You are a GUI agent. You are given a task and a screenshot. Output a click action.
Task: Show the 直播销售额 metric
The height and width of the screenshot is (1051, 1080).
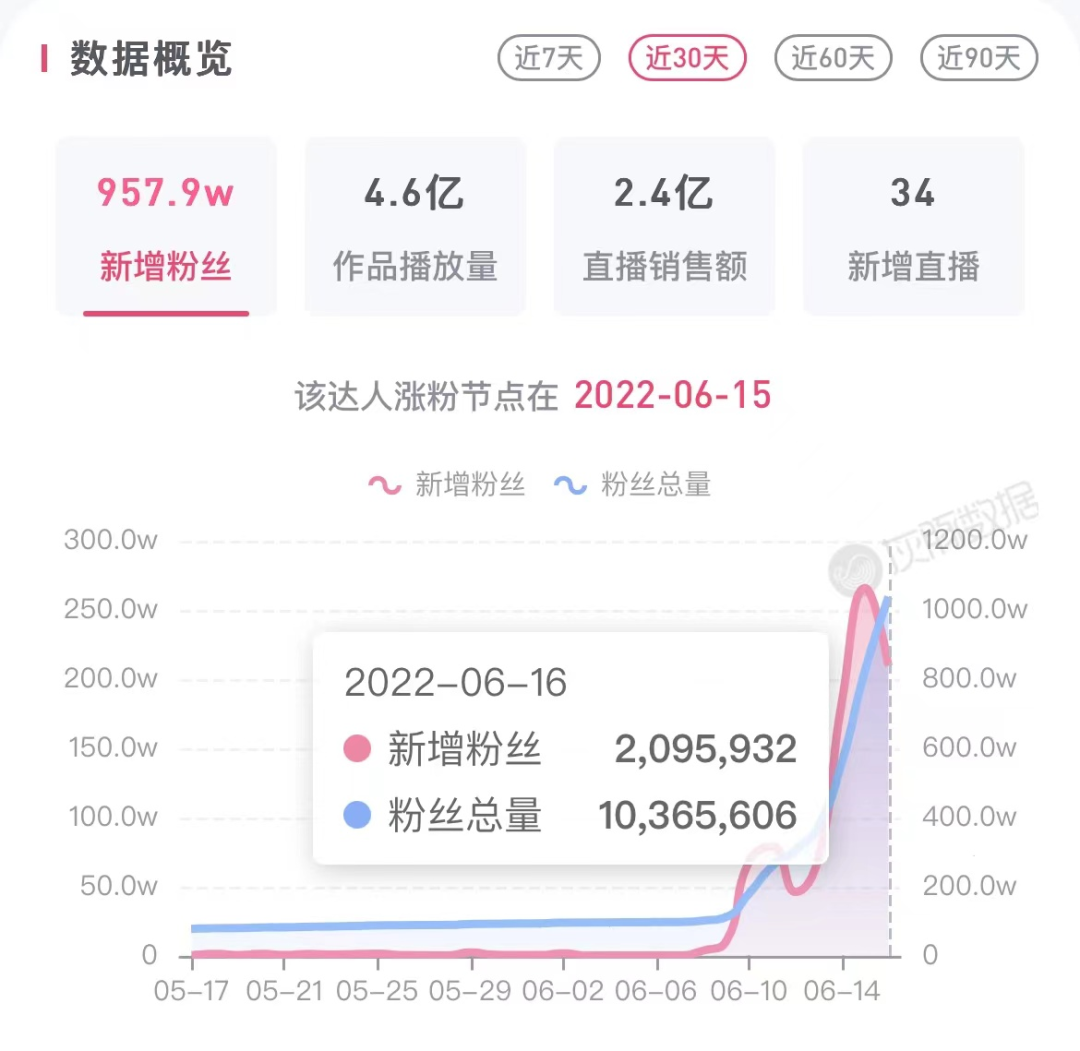click(x=665, y=227)
